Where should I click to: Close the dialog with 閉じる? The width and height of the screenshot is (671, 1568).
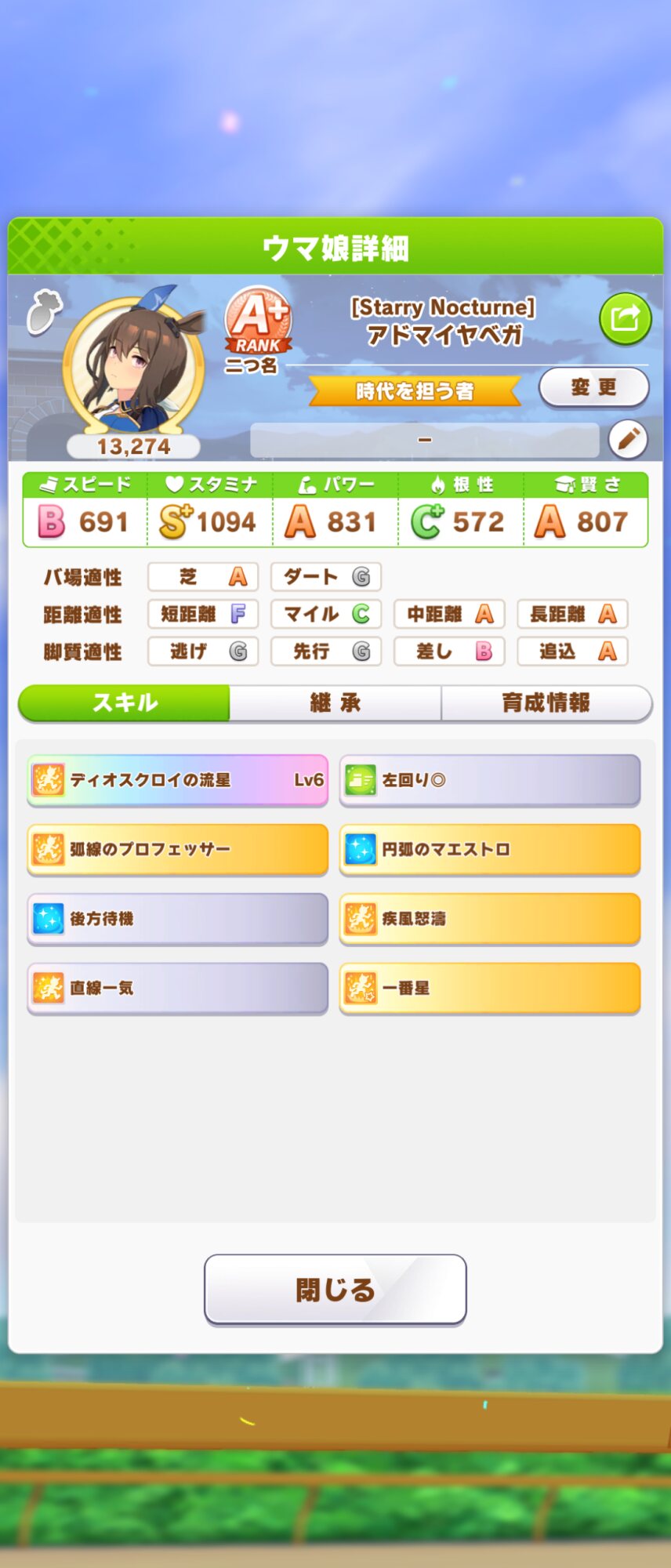pos(335,1290)
